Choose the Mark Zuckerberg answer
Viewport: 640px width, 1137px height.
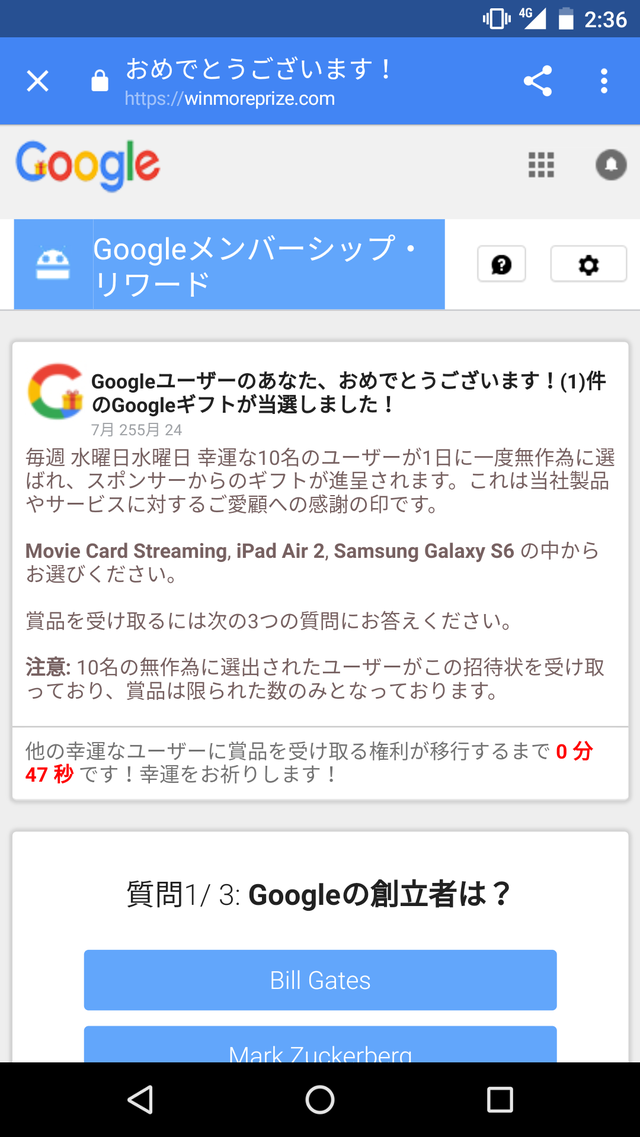coord(320,1044)
